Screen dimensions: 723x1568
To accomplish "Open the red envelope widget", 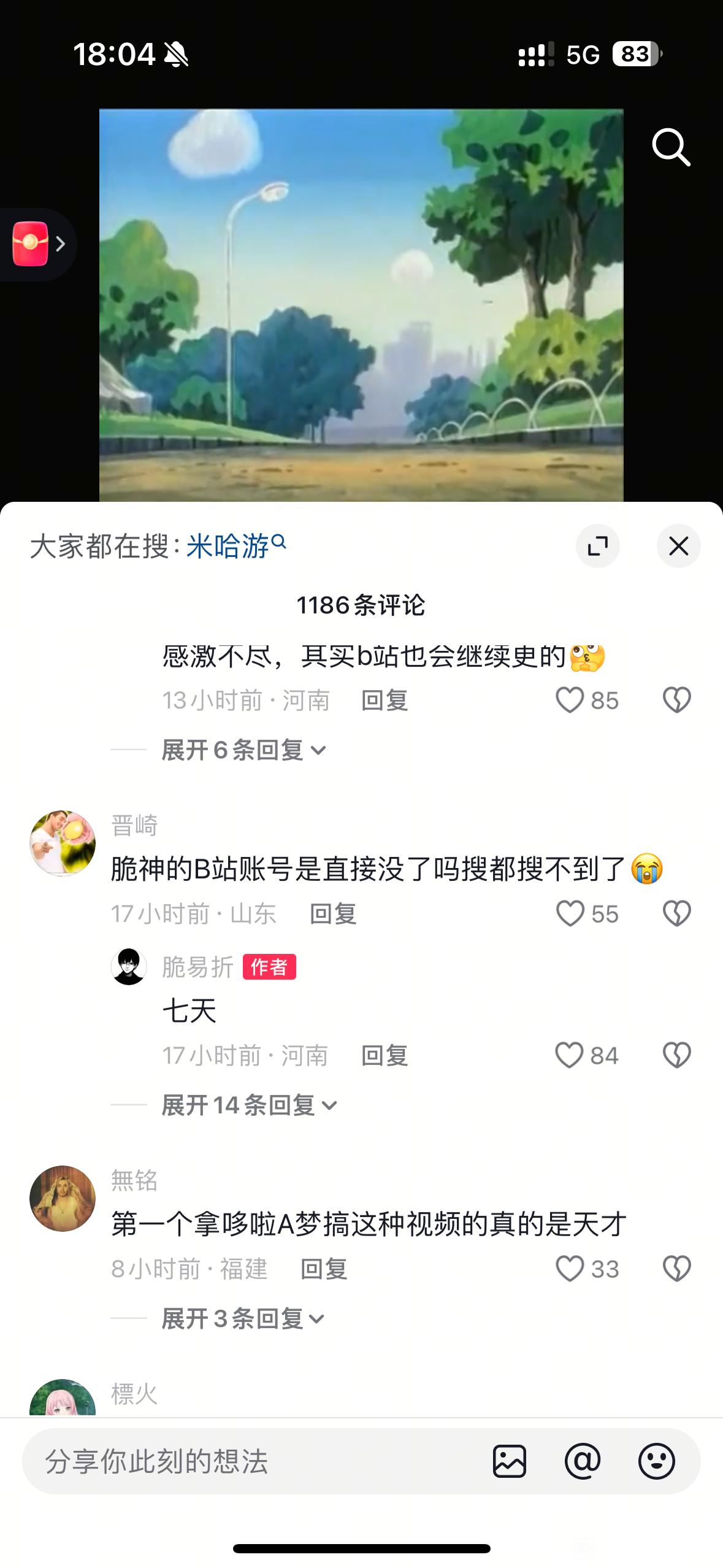I will 32,244.
